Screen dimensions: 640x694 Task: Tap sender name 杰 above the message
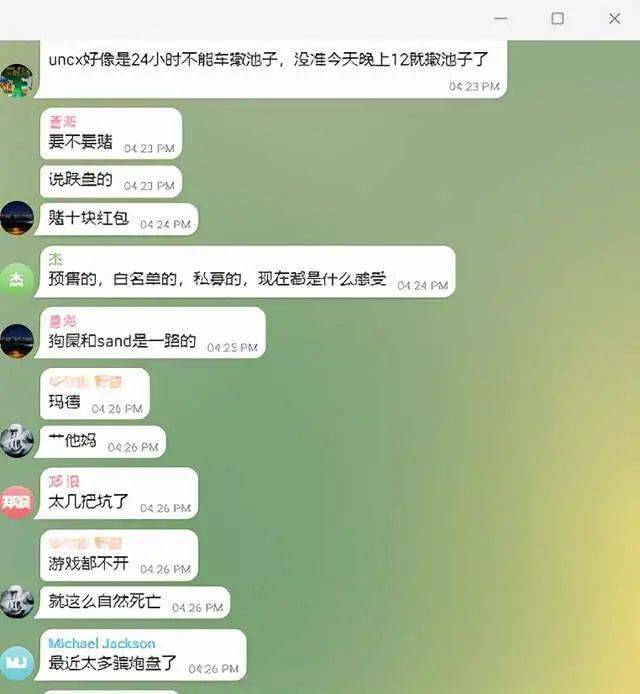(x=56, y=259)
